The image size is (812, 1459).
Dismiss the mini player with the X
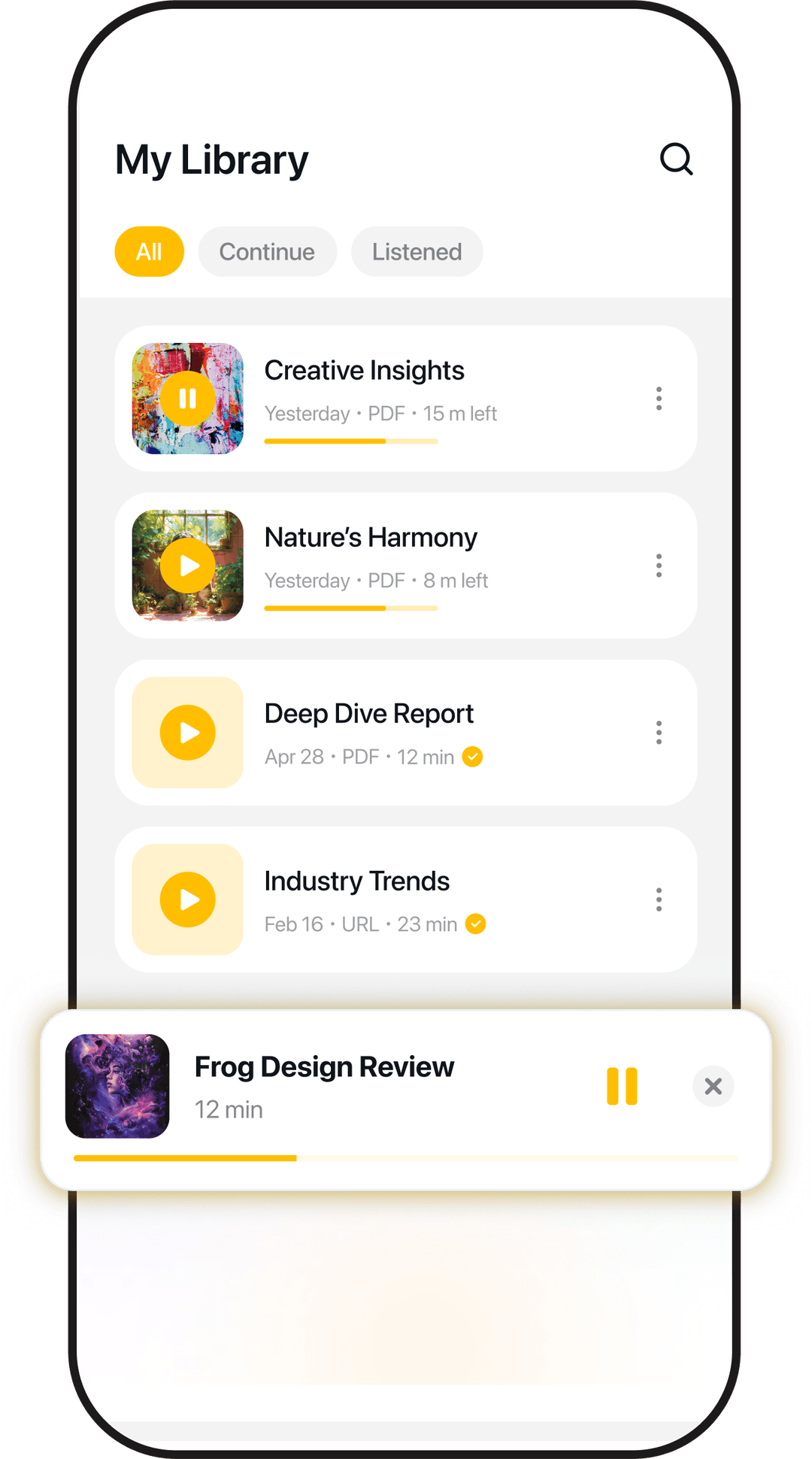[x=713, y=1087]
